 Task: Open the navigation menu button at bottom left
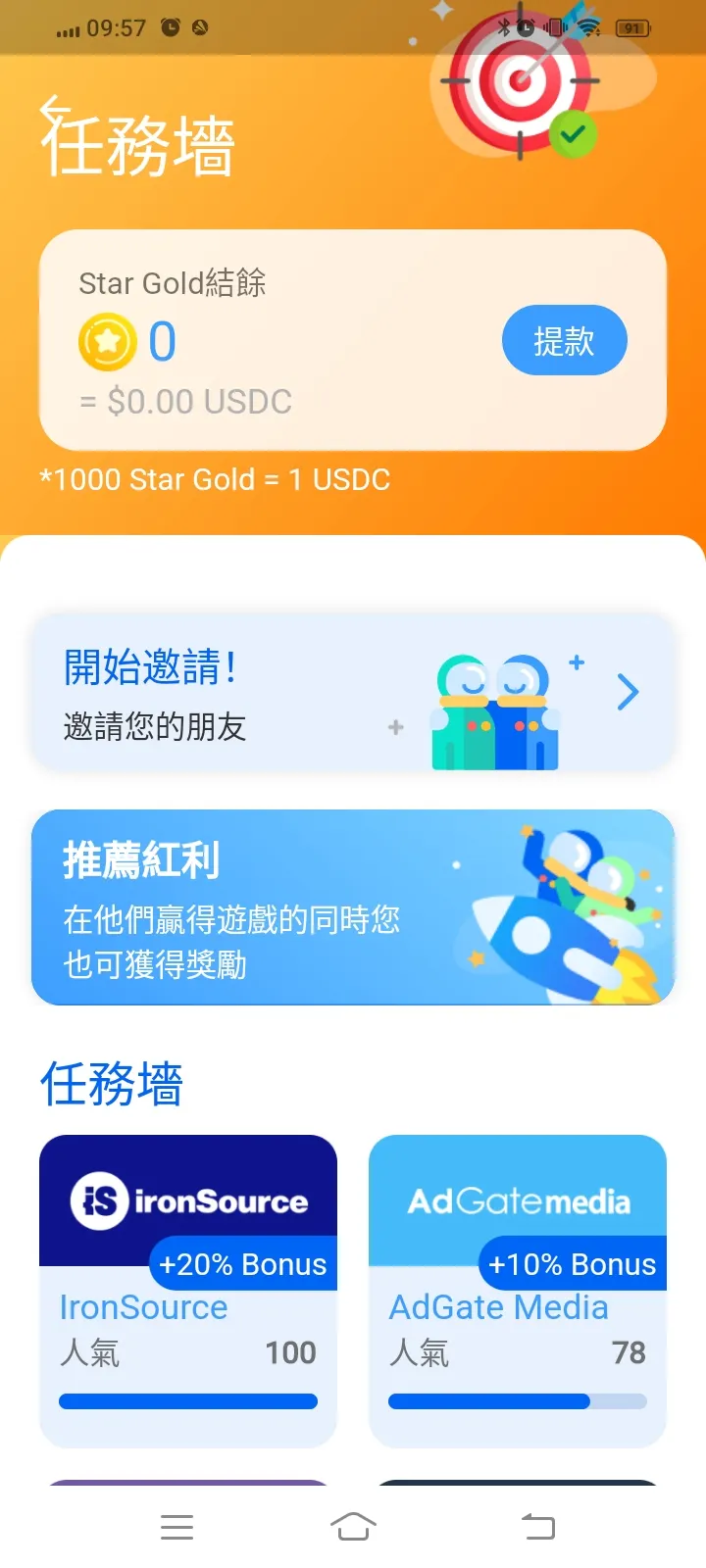pyautogui.click(x=176, y=1527)
